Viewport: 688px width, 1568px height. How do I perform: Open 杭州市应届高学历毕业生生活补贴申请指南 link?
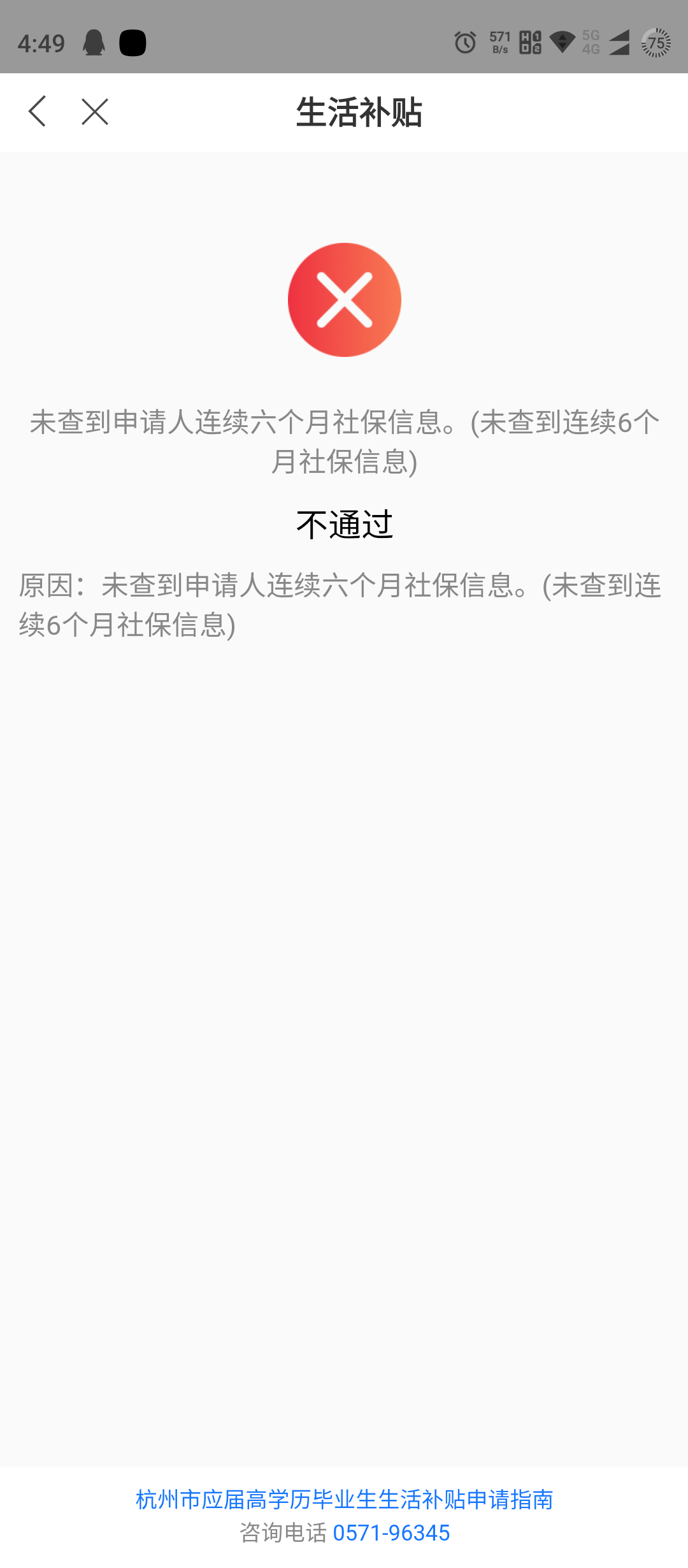(344, 1499)
